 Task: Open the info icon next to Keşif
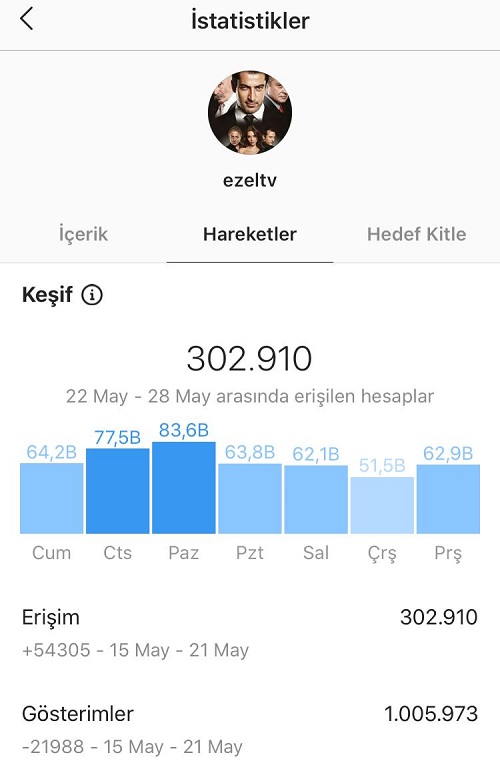(92, 295)
